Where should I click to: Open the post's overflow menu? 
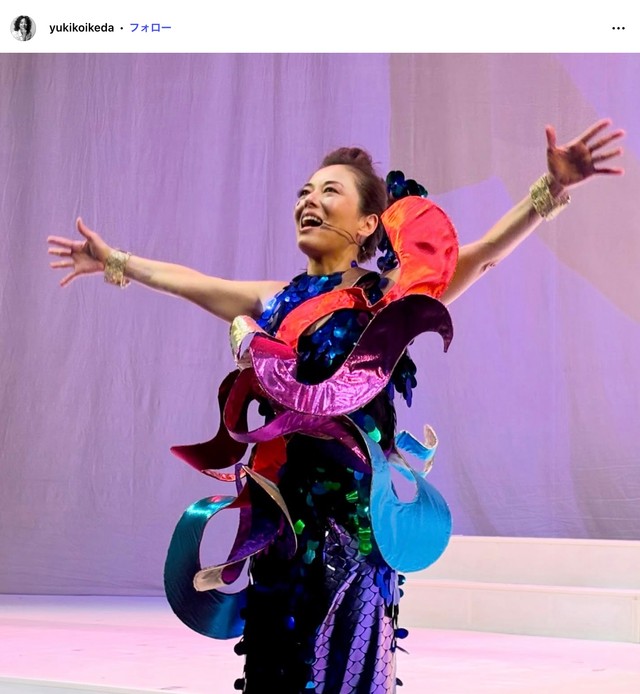618,28
